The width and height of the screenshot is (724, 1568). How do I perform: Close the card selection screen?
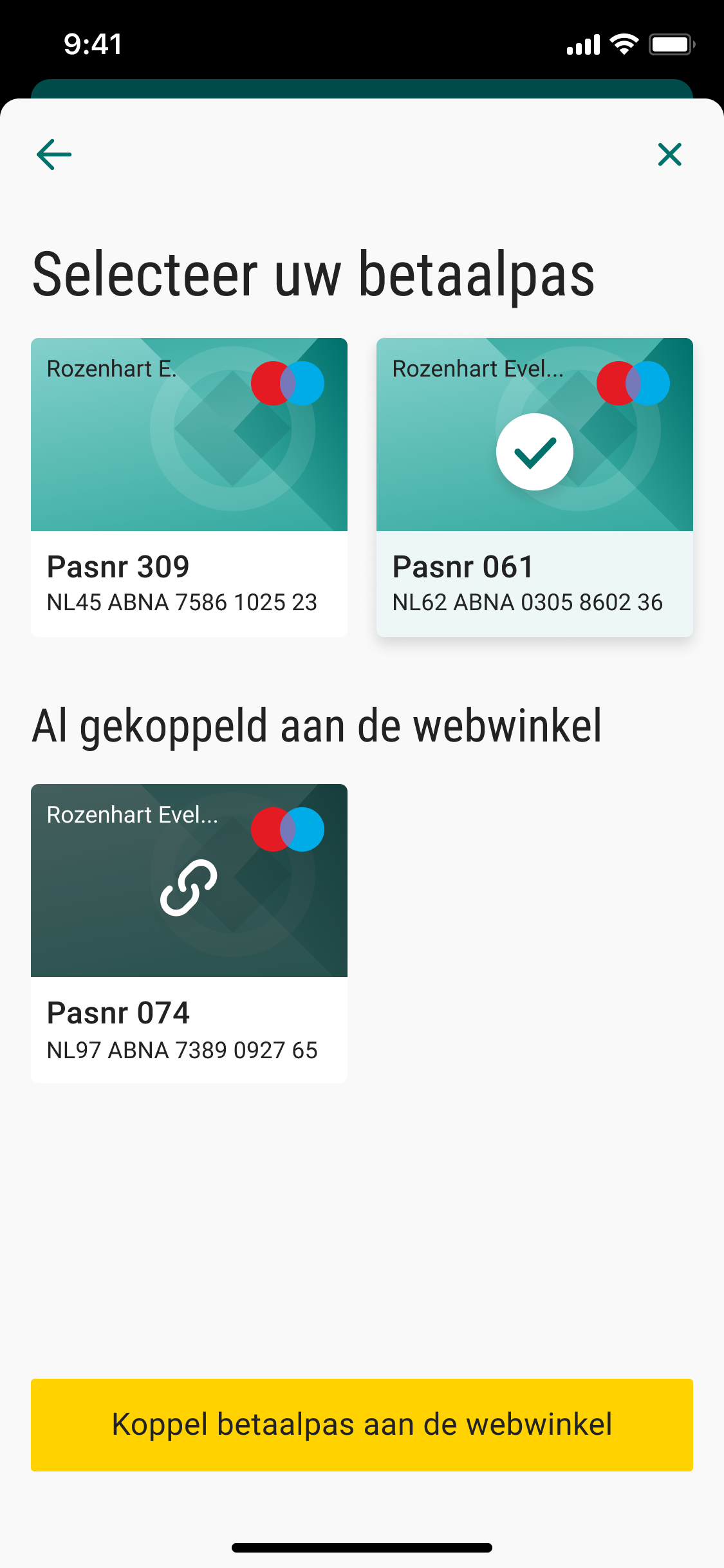coord(669,154)
